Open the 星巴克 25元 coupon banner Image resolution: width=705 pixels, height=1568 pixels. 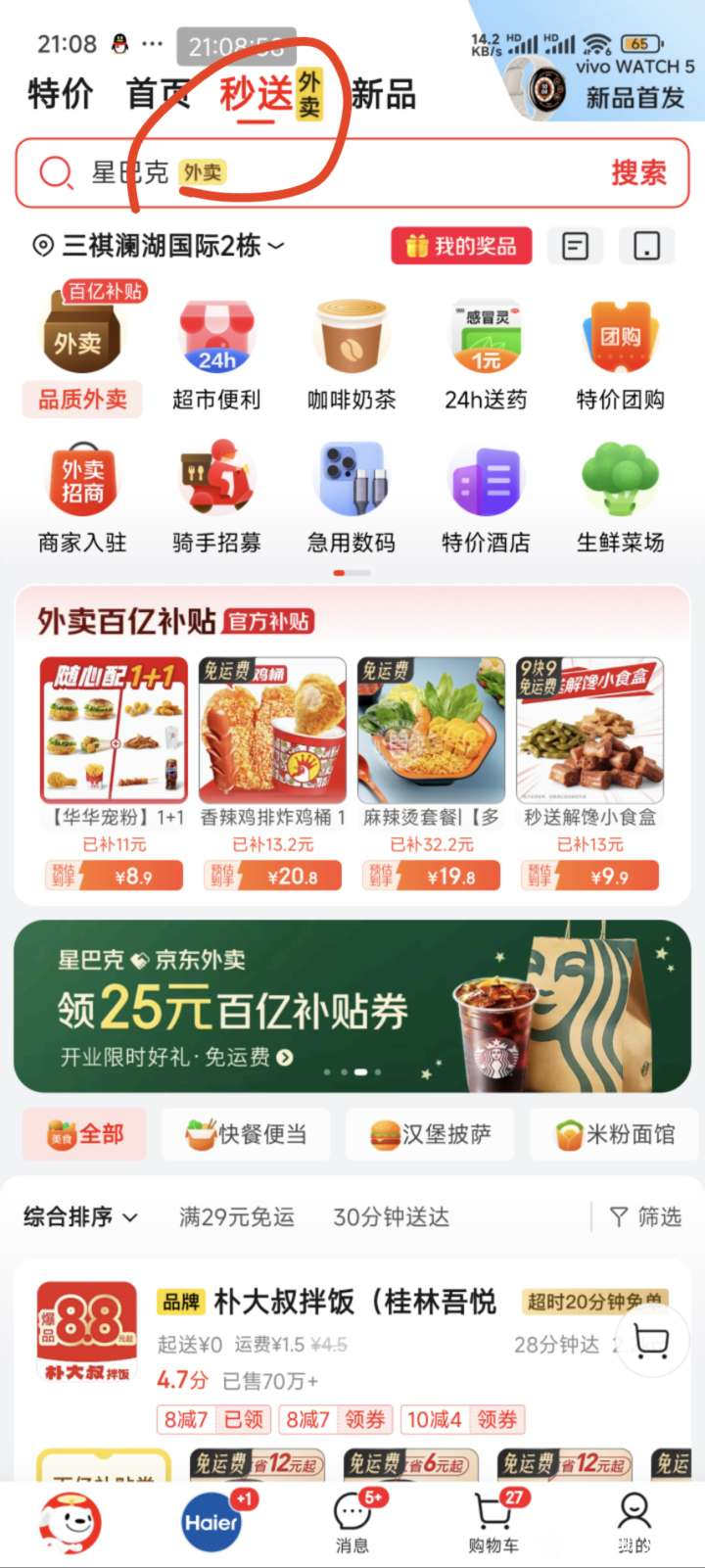coord(352,1007)
